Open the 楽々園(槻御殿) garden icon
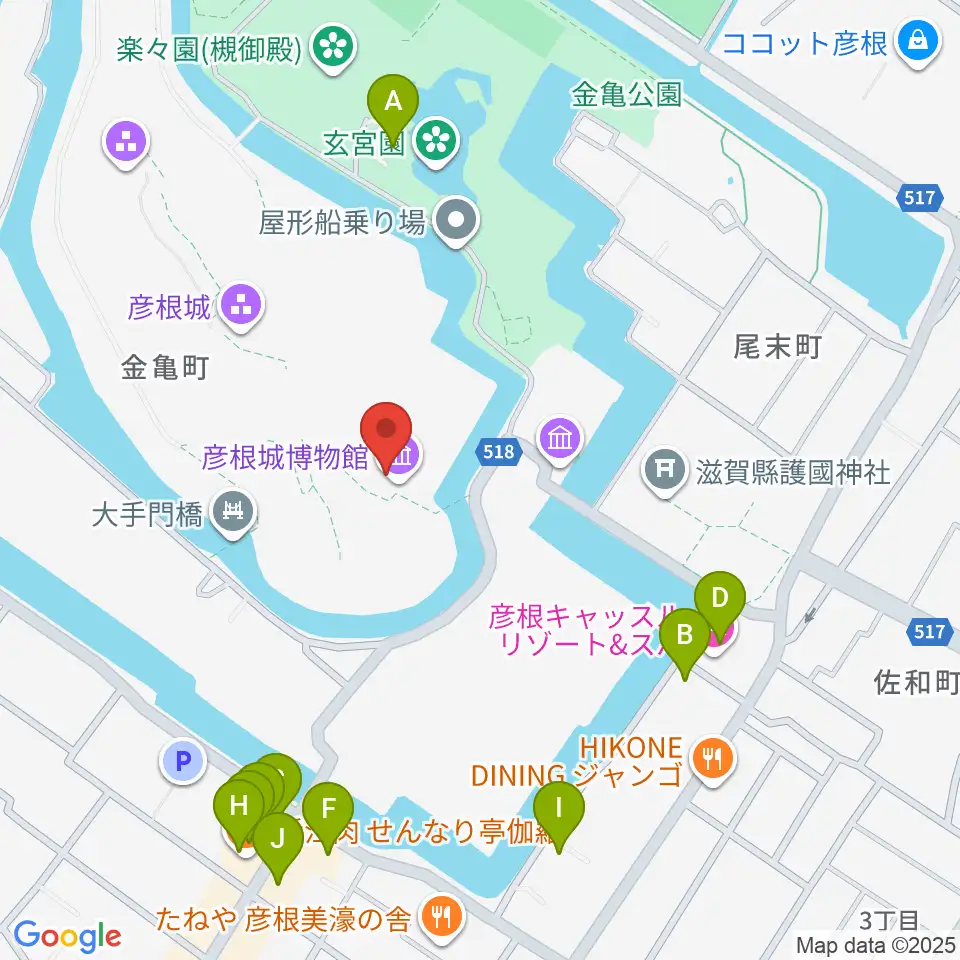The width and height of the screenshot is (960, 960). coord(333,48)
